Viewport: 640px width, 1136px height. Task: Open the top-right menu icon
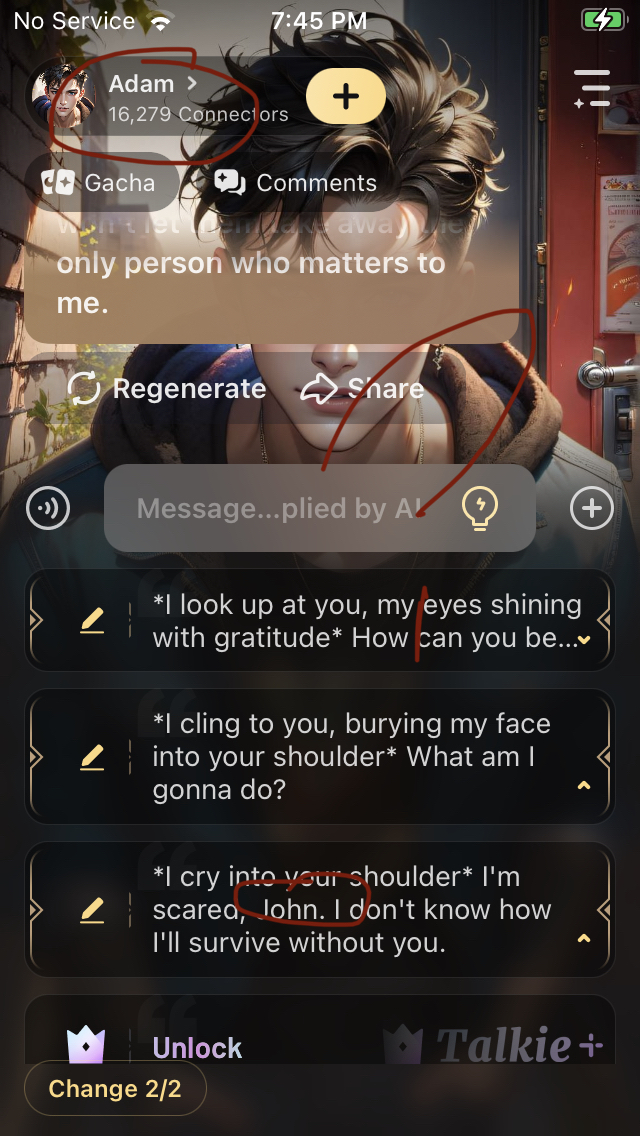click(592, 88)
